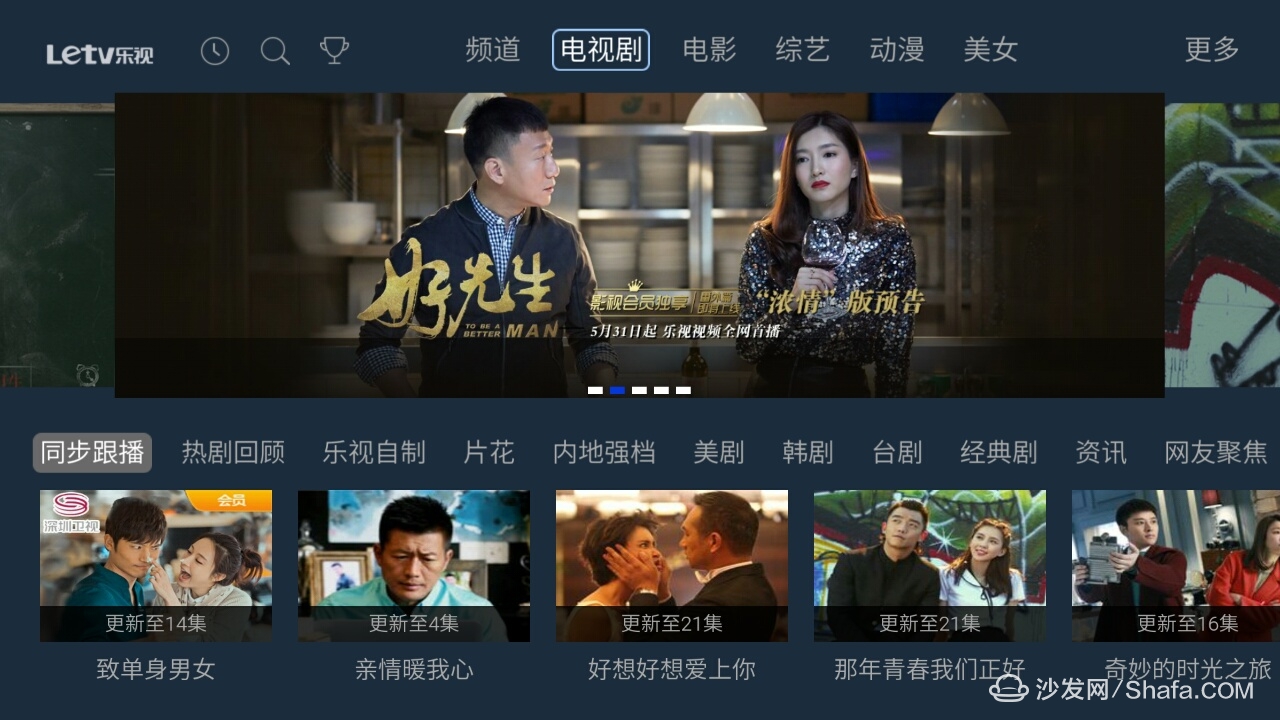Watch 好想好想爱上你
This screenshot has height=720, width=1280.
pyautogui.click(x=672, y=566)
